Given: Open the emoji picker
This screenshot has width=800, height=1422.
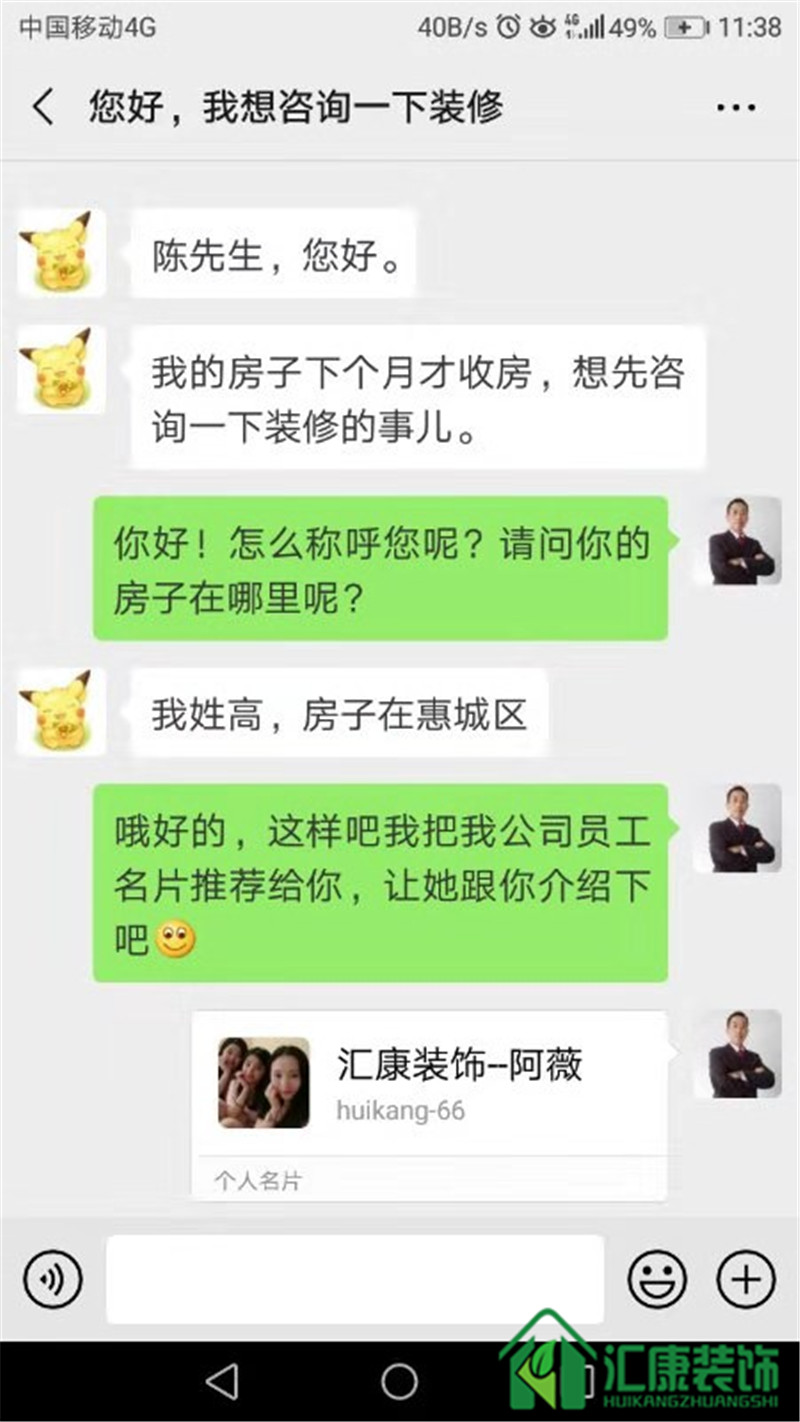Looking at the screenshot, I should [x=657, y=1279].
